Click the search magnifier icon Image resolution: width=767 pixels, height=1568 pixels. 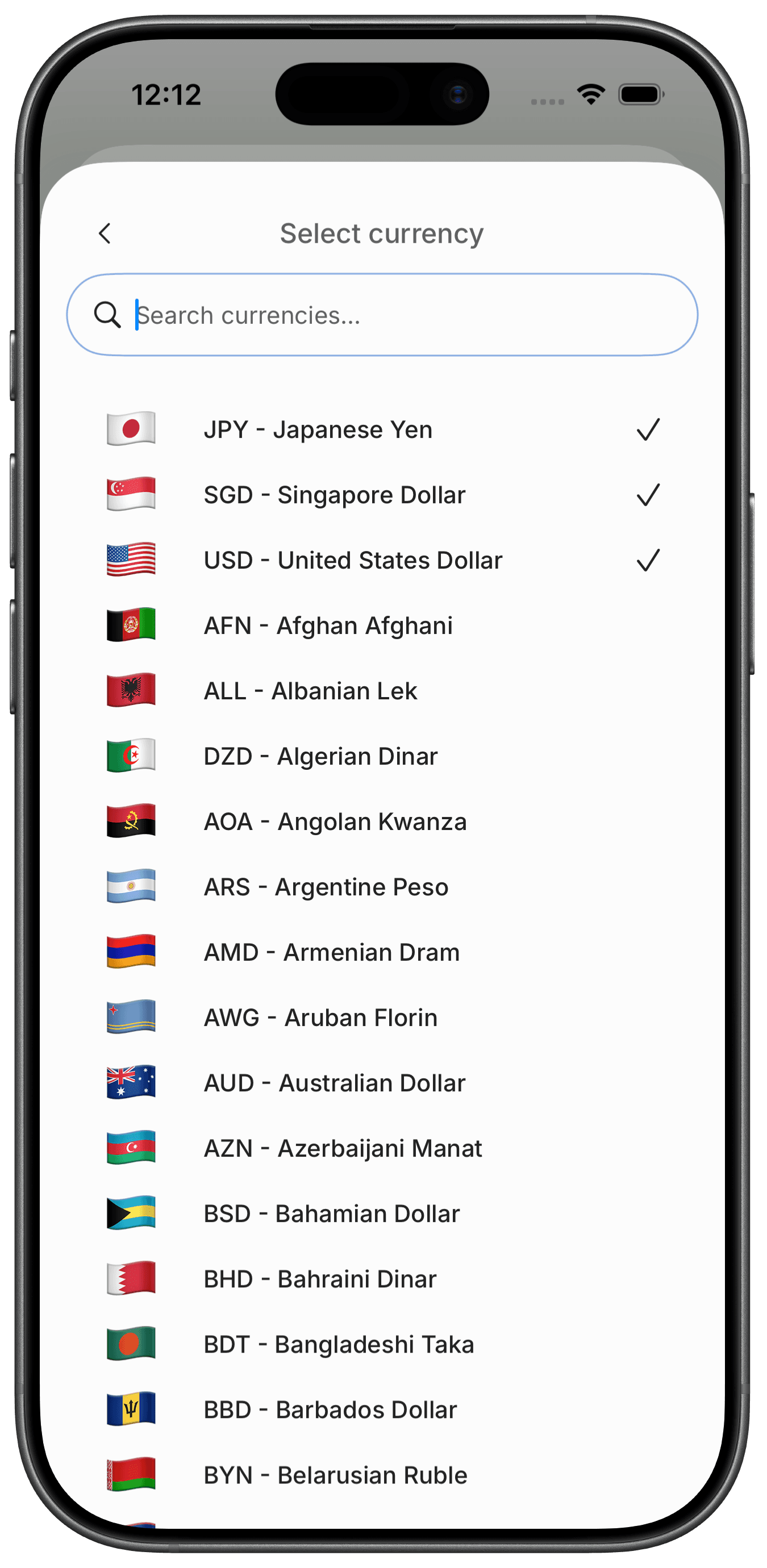108,315
